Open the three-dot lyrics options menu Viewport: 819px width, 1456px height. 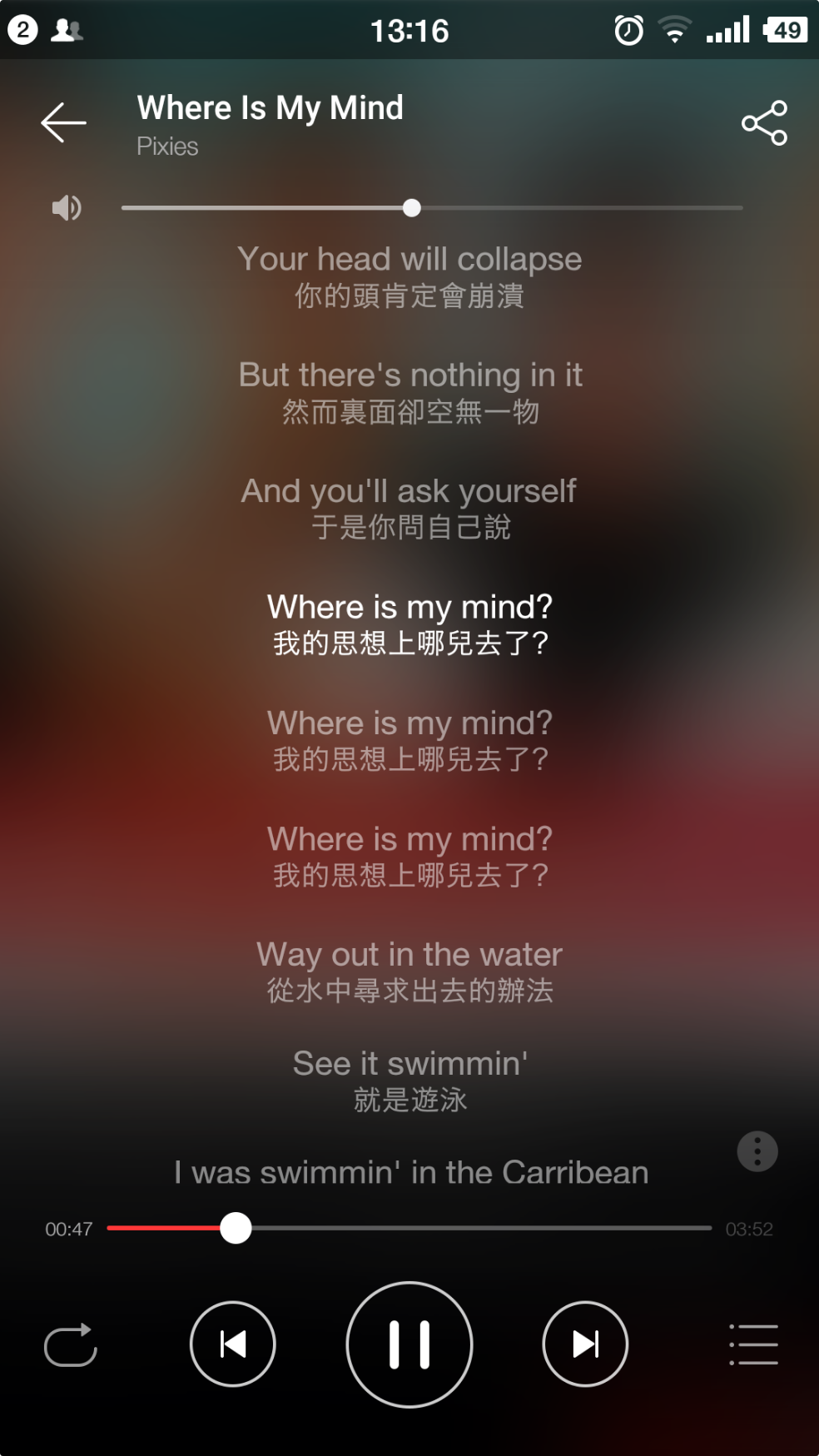[x=757, y=1151]
